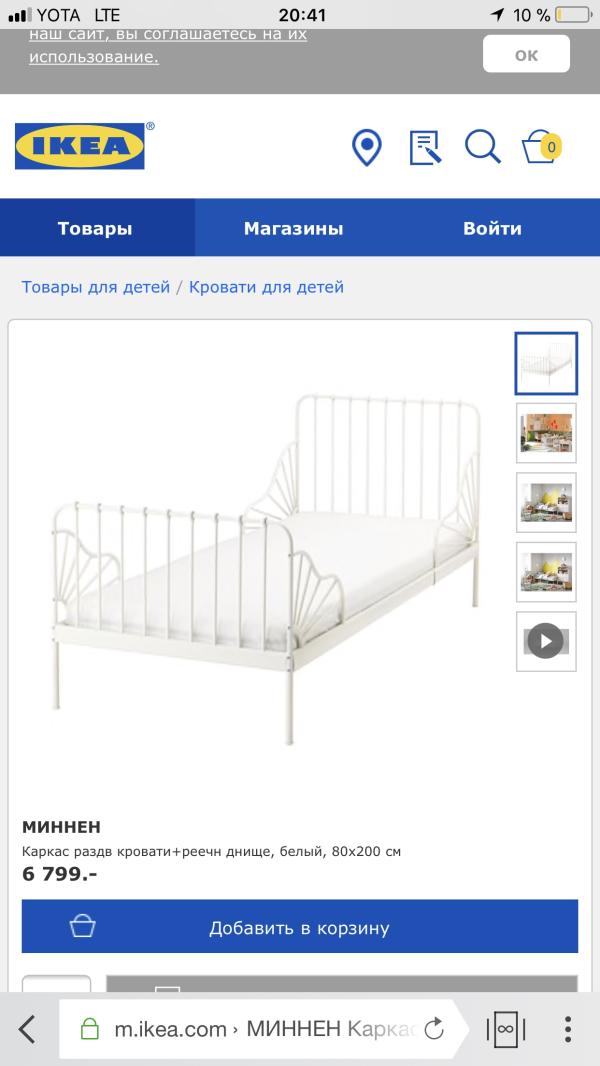Play the product video thumbnail
Viewport: 600px width, 1066px height.
pyautogui.click(x=546, y=641)
